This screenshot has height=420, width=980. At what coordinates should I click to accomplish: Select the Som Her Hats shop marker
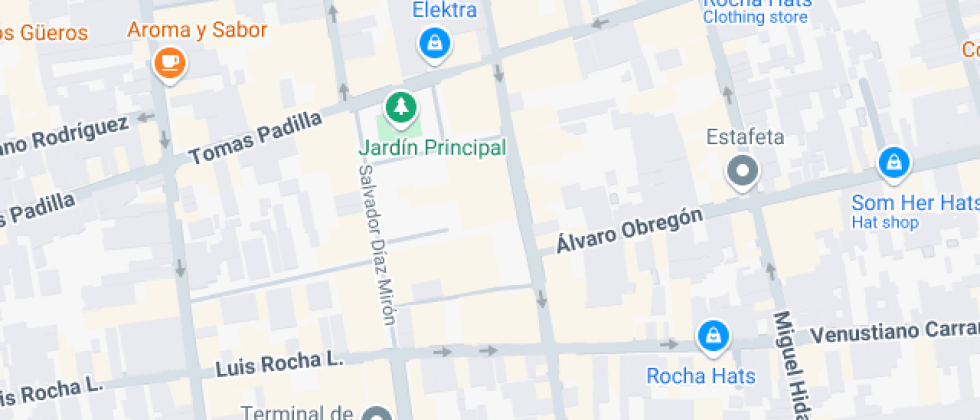892,161
